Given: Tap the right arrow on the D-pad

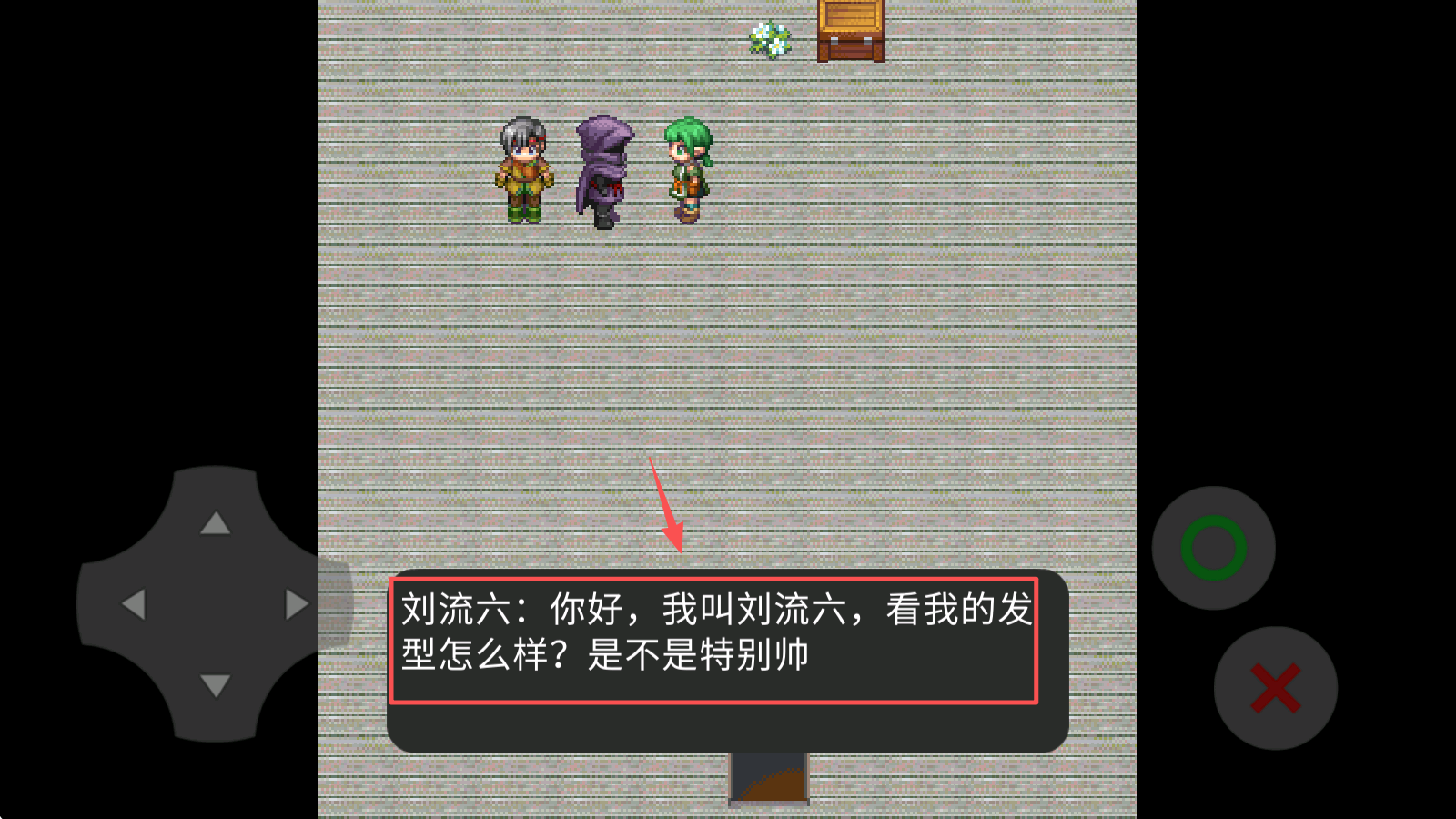Looking at the screenshot, I should point(297,604).
